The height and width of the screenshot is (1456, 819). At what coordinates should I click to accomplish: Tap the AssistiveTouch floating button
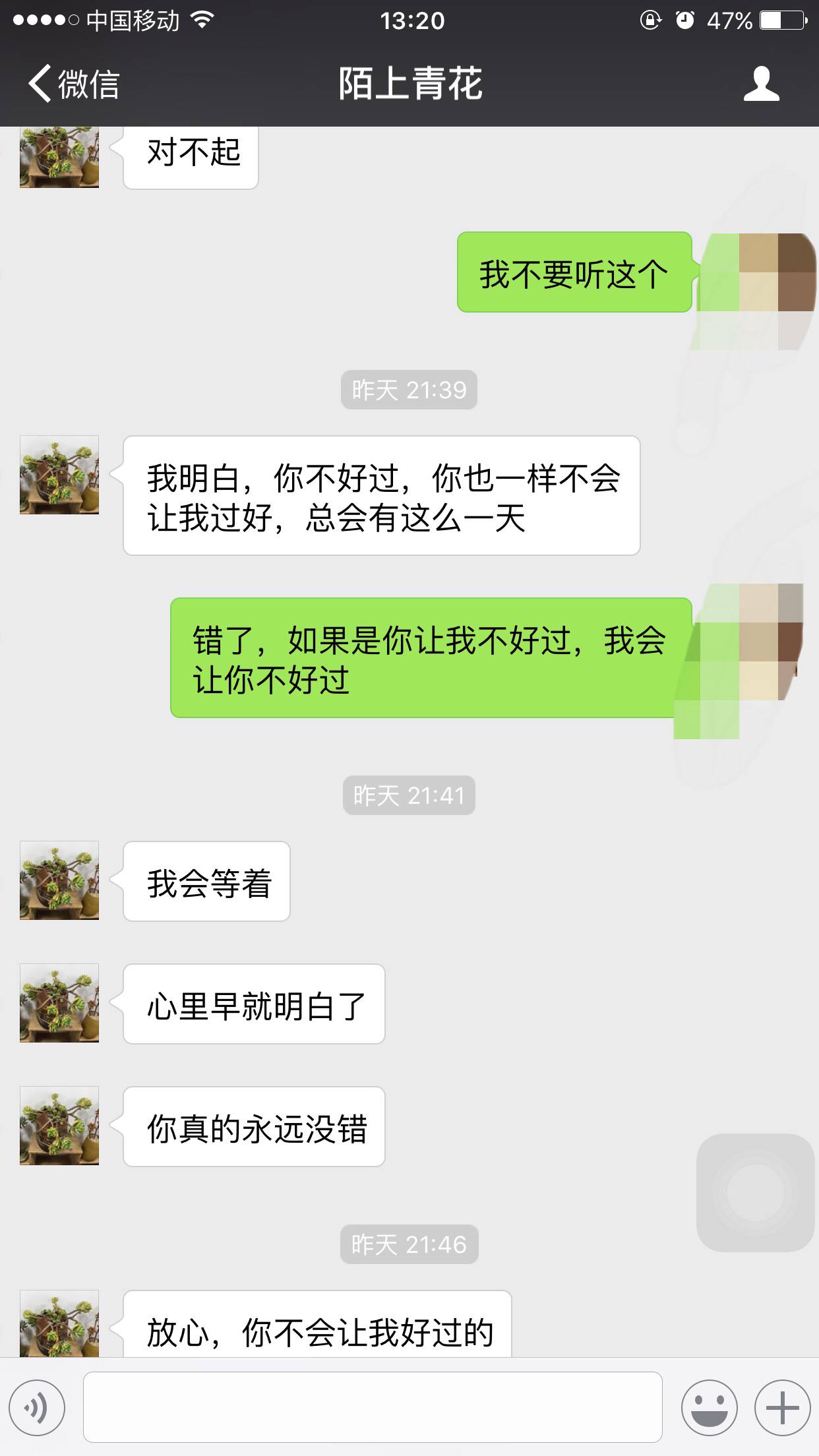(756, 1192)
